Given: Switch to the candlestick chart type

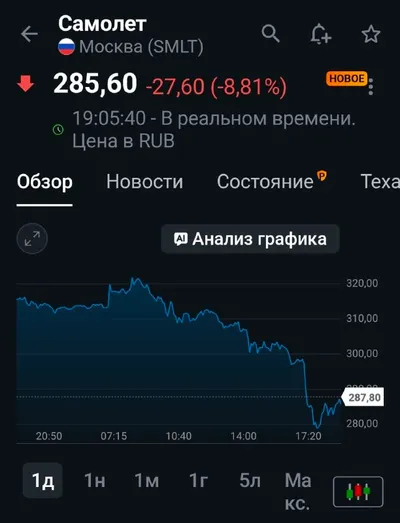Looking at the screenshot, I should (358, 492).
